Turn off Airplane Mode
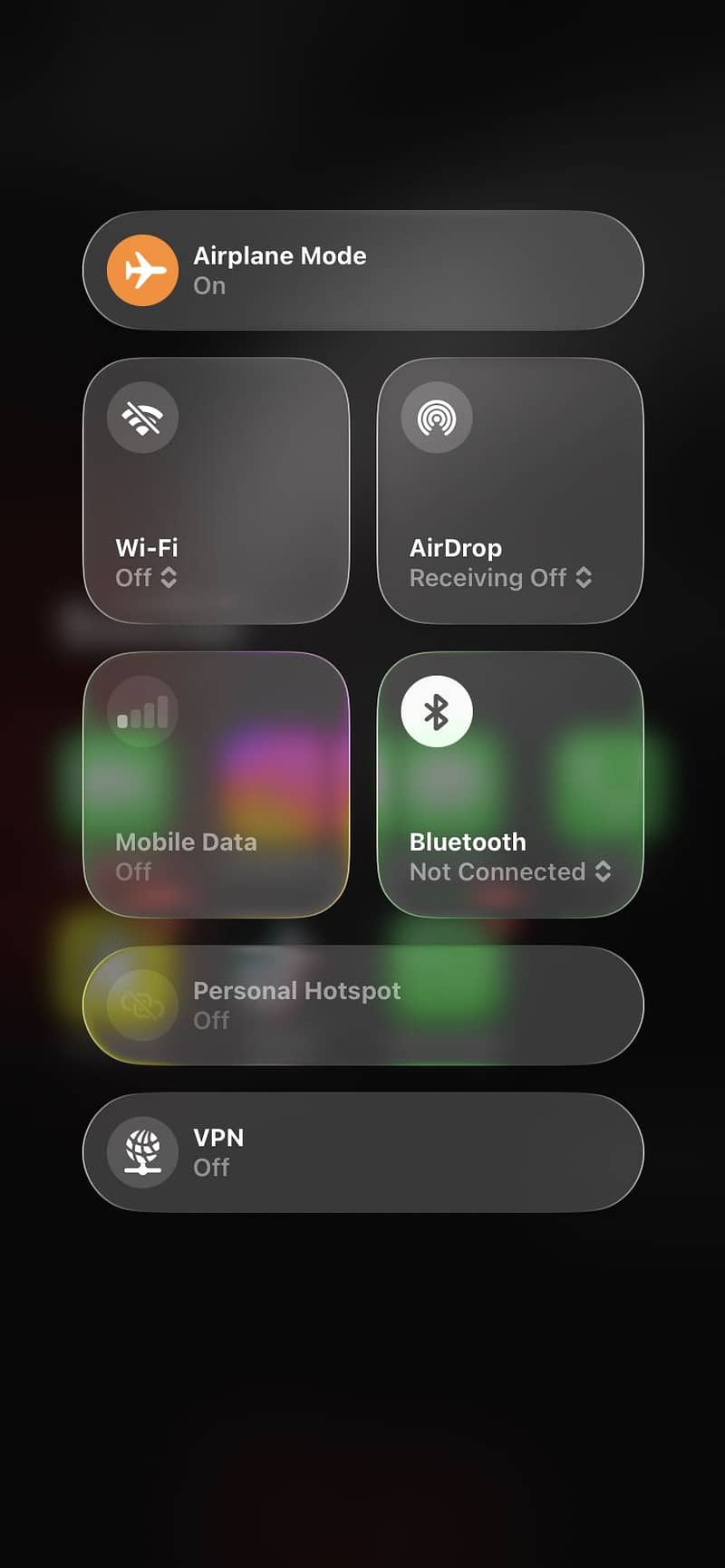 [x=142, y=270]
